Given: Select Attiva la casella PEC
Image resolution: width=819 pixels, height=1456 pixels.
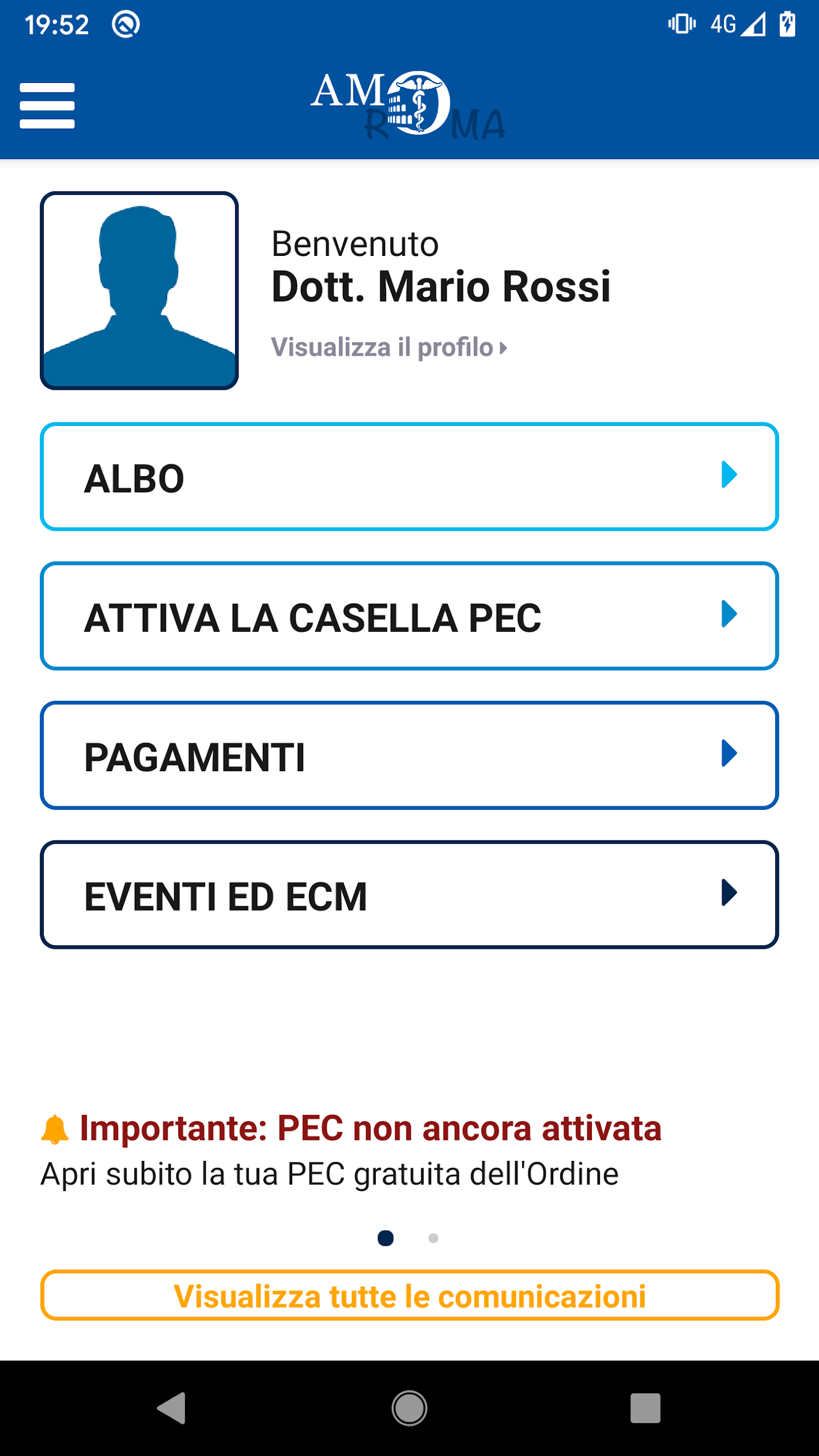Looking at the screenshot, I should [x=409, y=616].
